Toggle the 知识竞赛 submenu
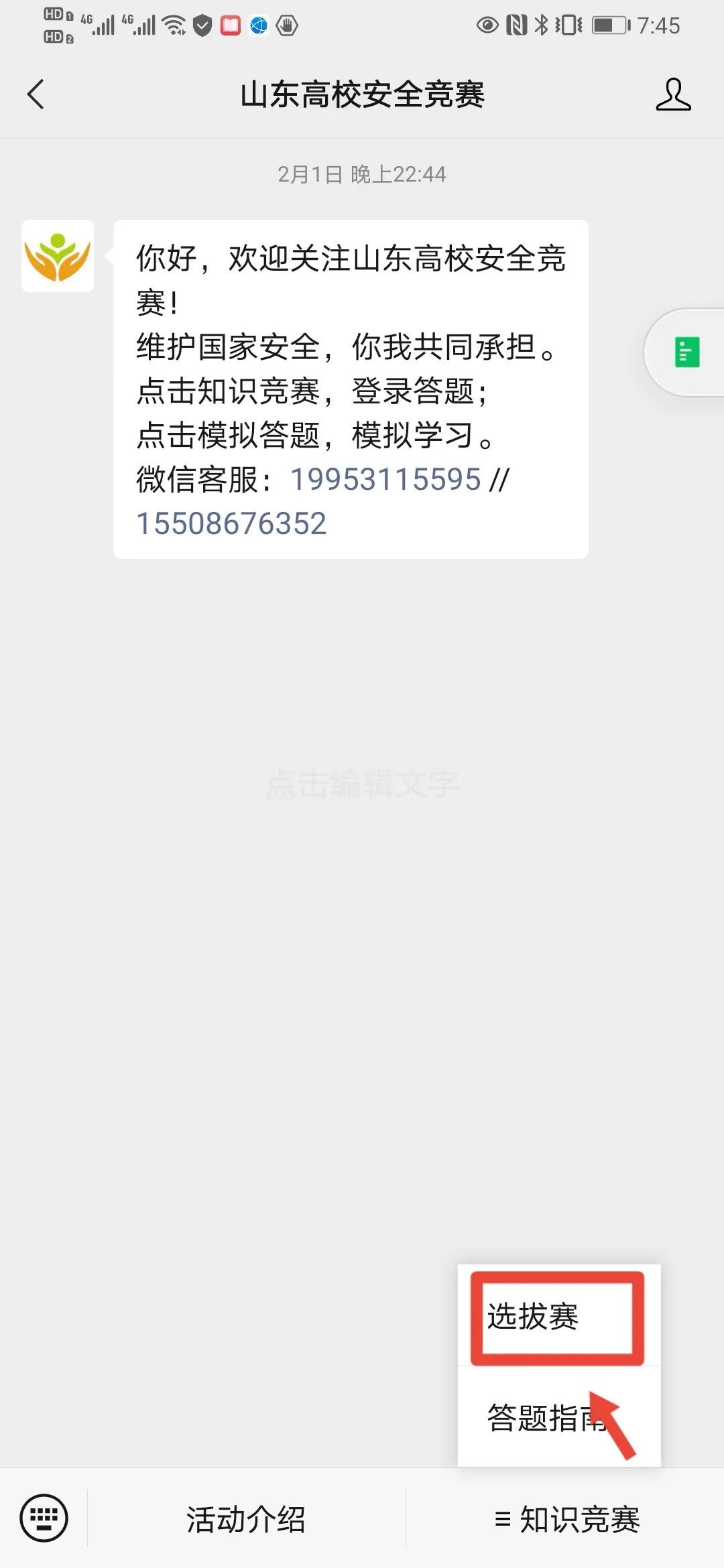 [x=566, y=1519]
